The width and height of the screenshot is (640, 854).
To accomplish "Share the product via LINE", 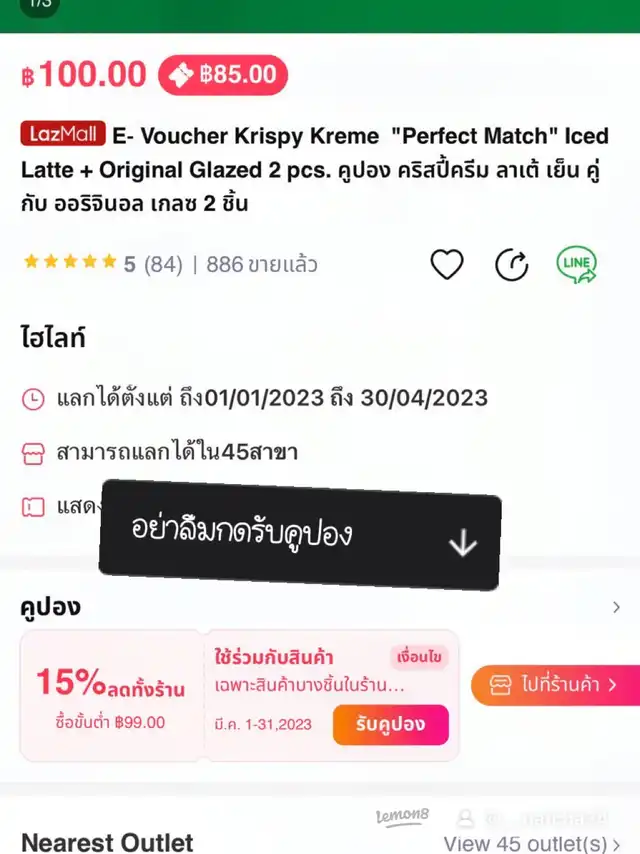I will pyautogui.click(x=577, y=264).
